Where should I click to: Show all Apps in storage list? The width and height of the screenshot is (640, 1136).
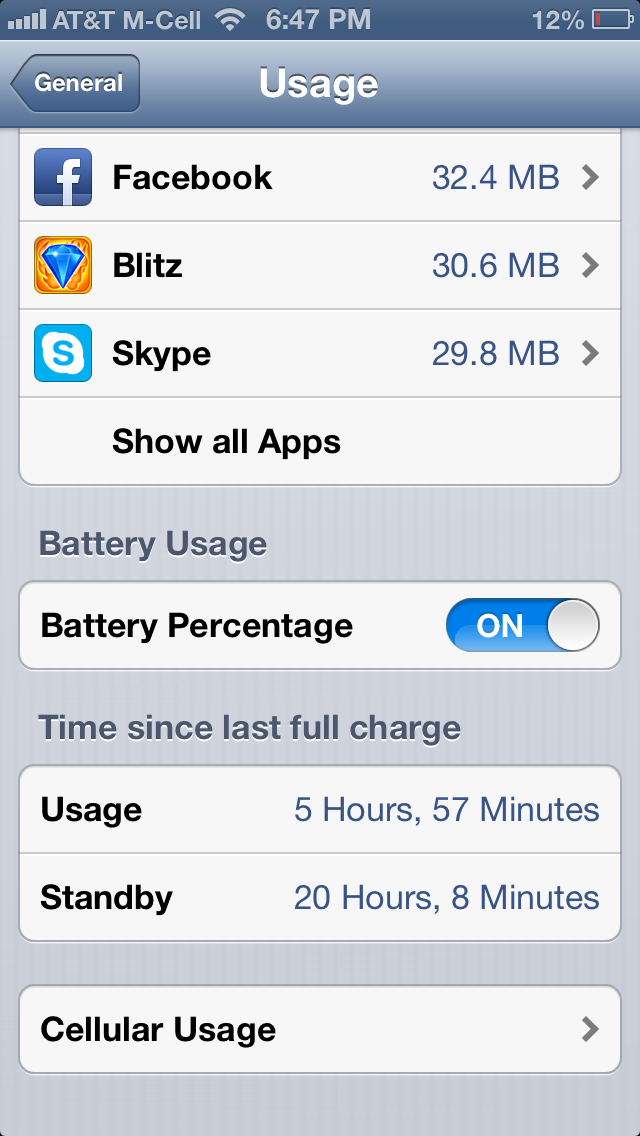point(320,441)
